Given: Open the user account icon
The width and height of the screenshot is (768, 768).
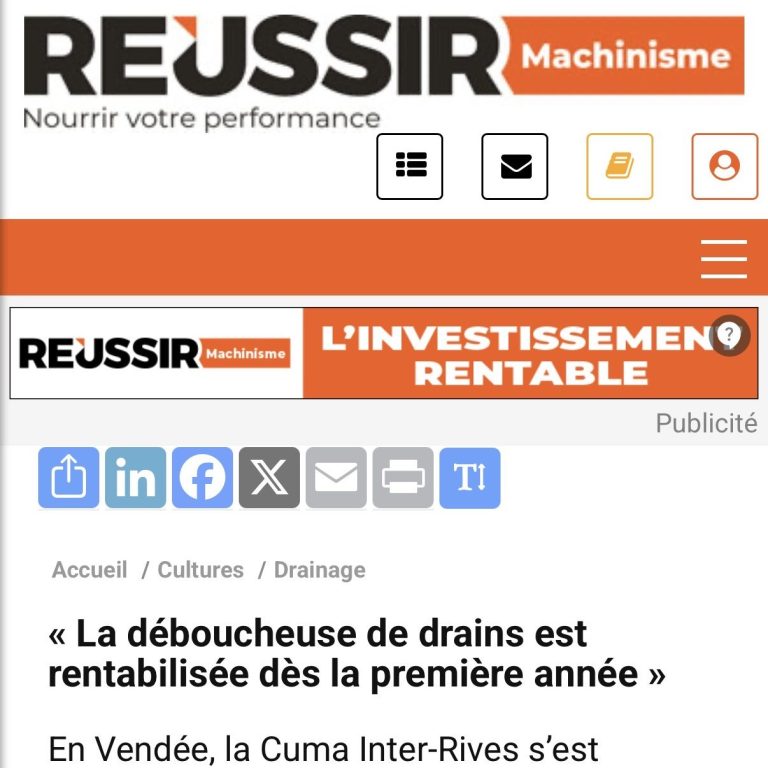Looking at the screenshot, I should (x=725, y=166).
